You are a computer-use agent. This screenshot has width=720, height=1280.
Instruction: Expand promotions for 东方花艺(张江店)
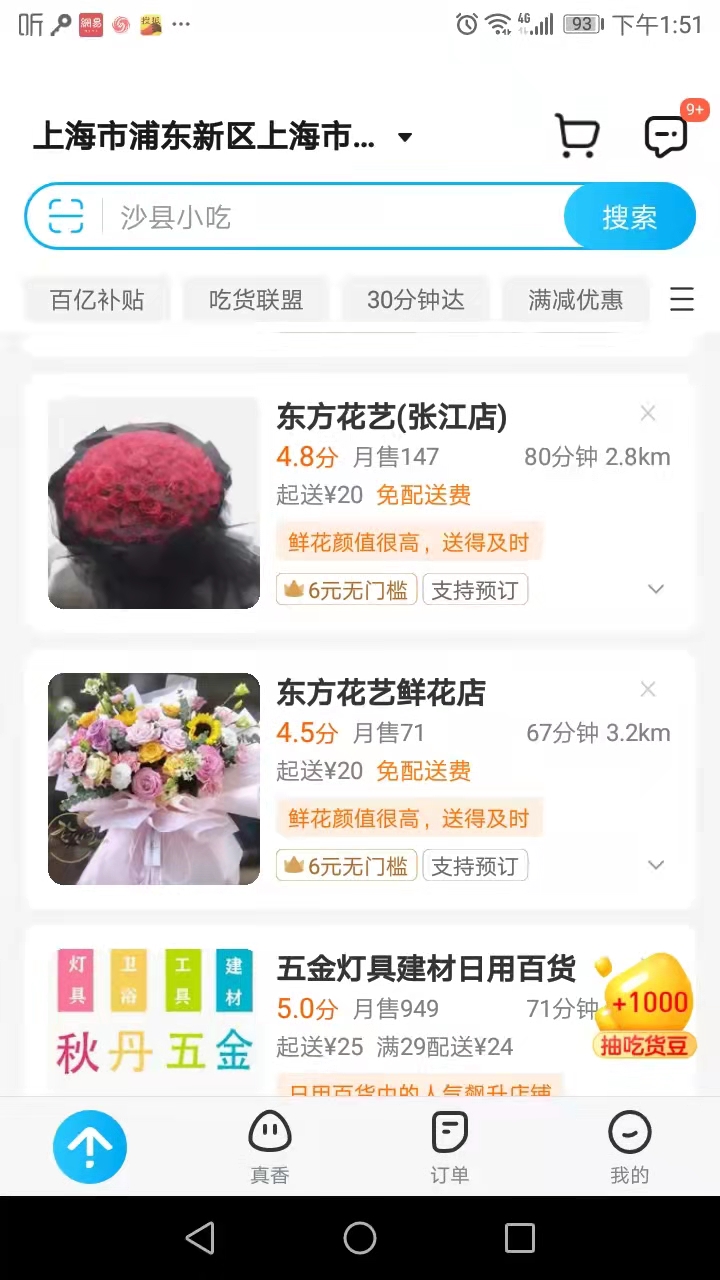[656, 590]
